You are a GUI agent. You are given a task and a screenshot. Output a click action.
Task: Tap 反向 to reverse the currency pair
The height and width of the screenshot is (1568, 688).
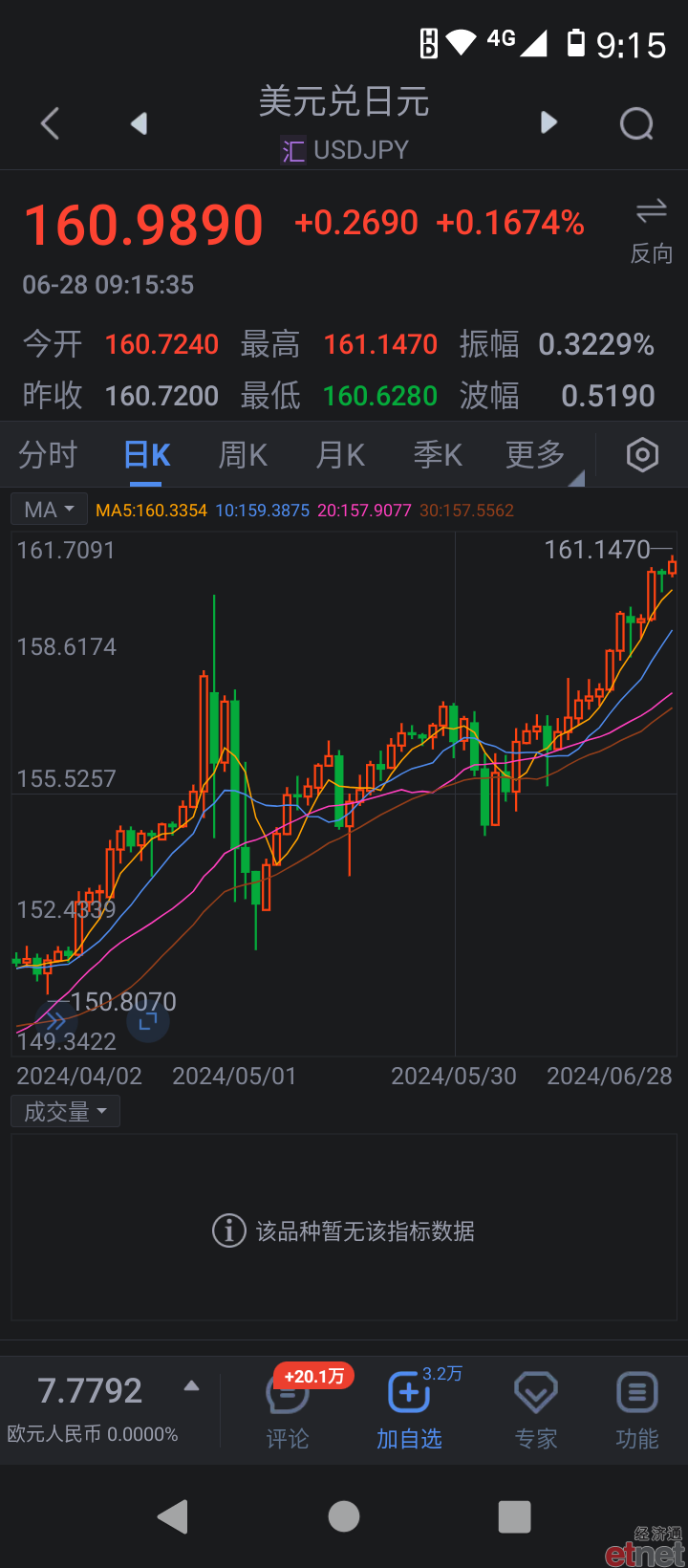click(x=652, y=230)
